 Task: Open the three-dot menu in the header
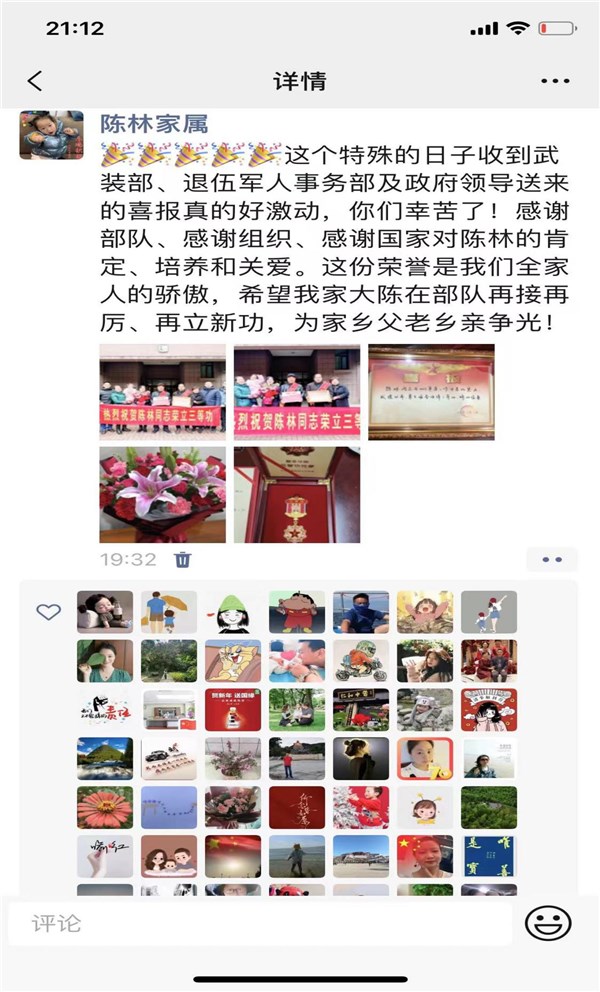click(555, 81)
